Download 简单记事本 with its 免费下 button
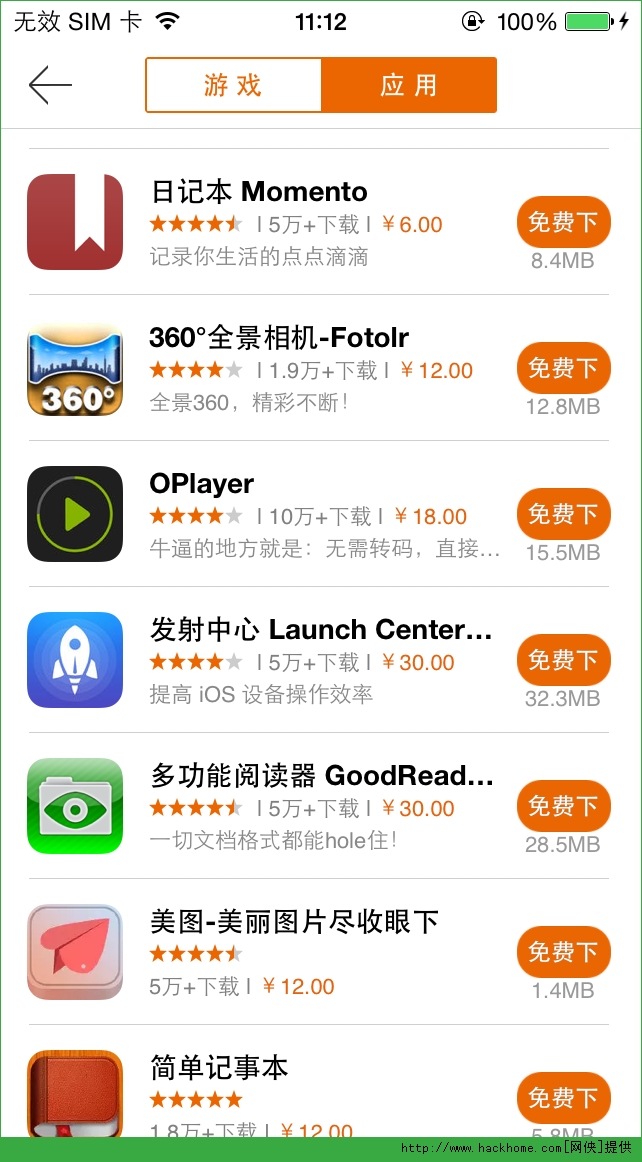 tap(563, 1097)
